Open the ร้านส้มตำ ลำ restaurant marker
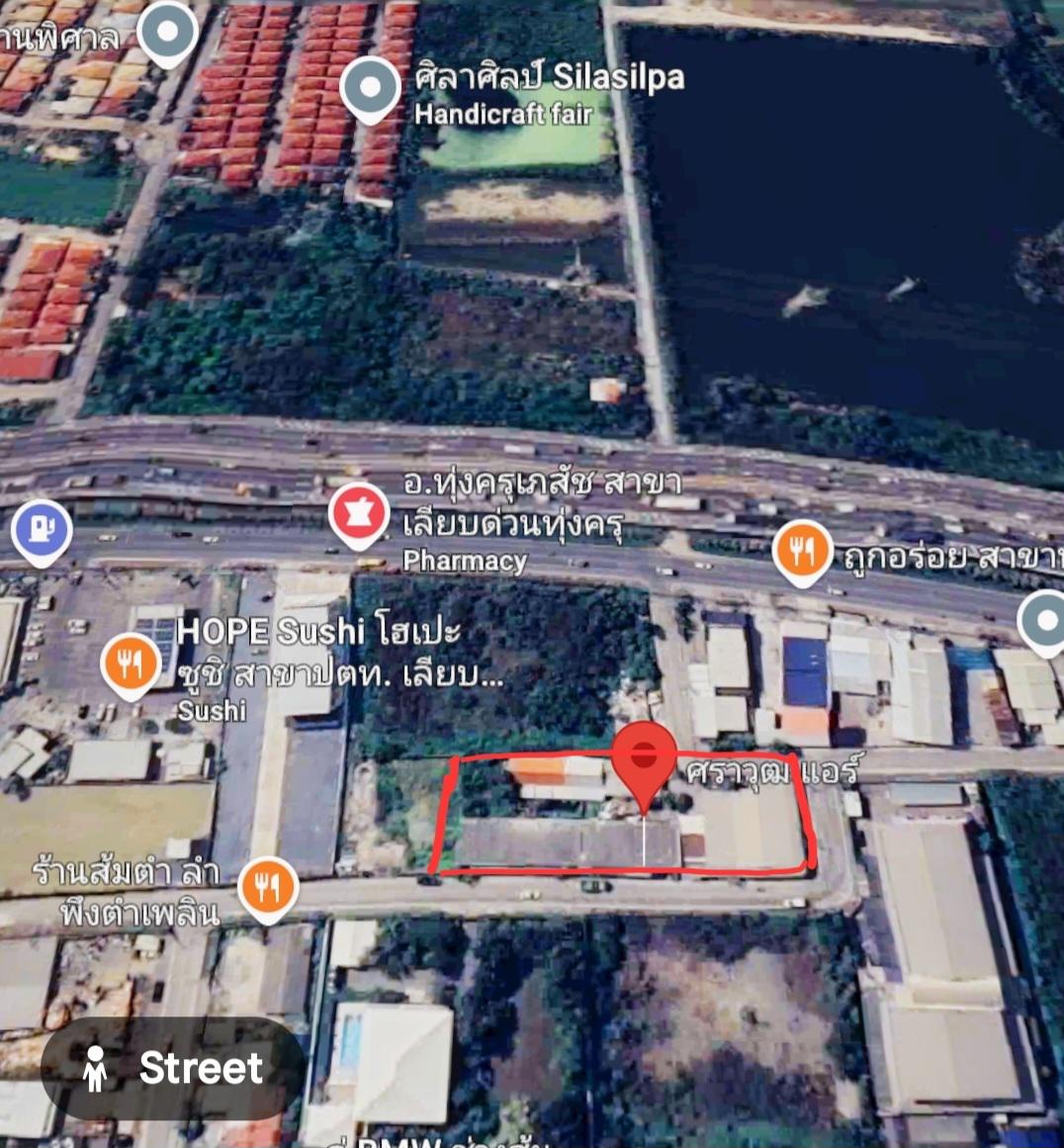This screenshot has height=1148, width=1064. coord(267,887)
